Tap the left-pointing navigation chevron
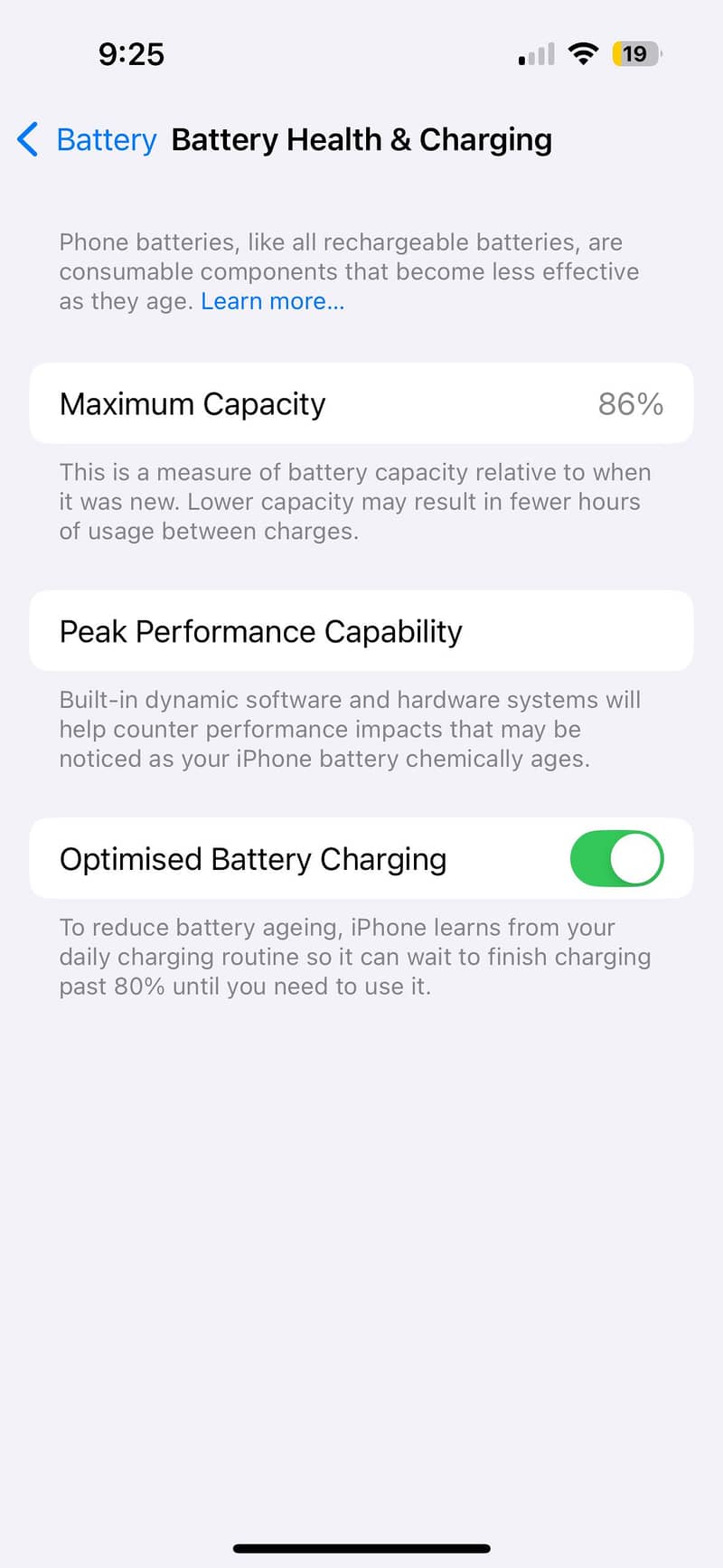This screenshot has height=1568, width=723. (x=26, y=139)
